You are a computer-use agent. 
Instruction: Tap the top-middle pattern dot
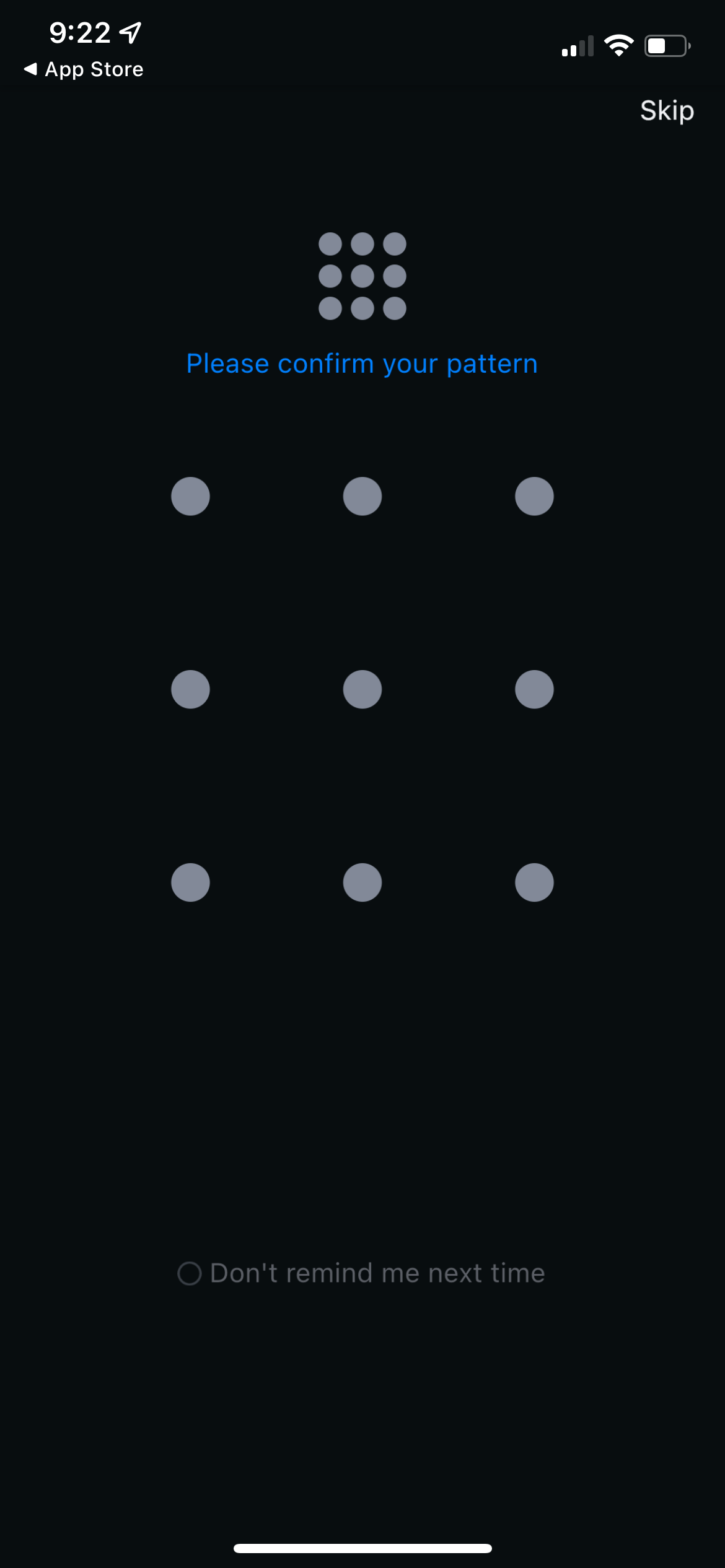pos(362,496)
